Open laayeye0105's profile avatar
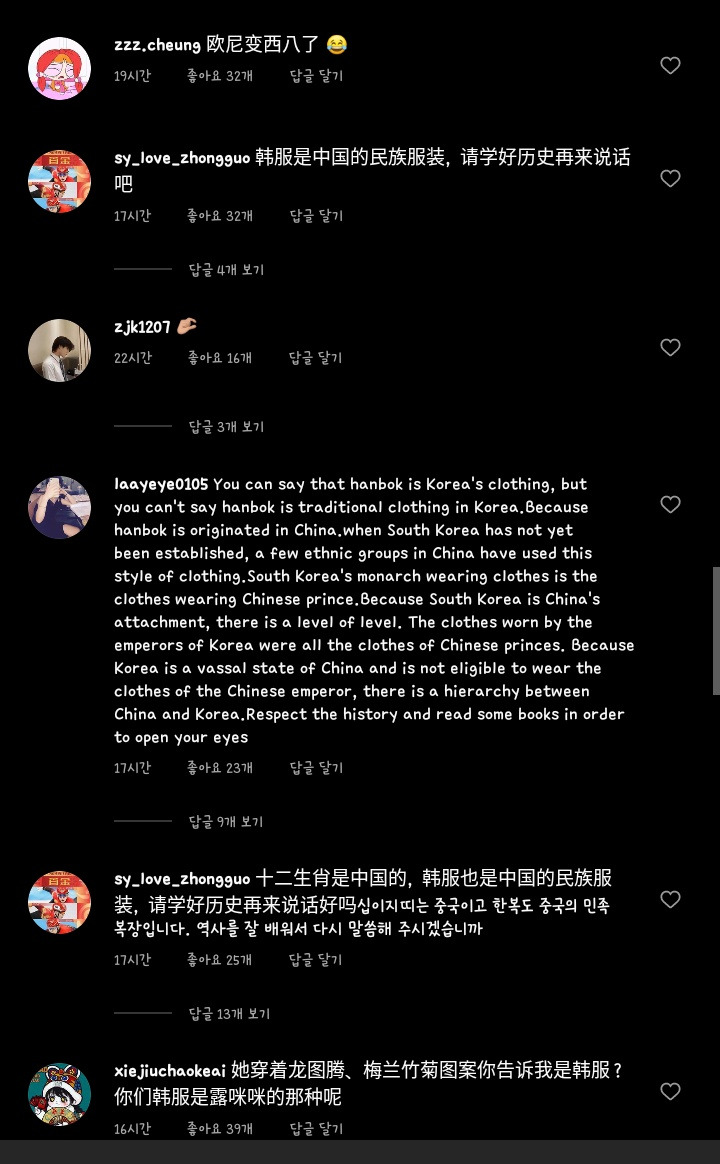 click(x=59, y=507)
